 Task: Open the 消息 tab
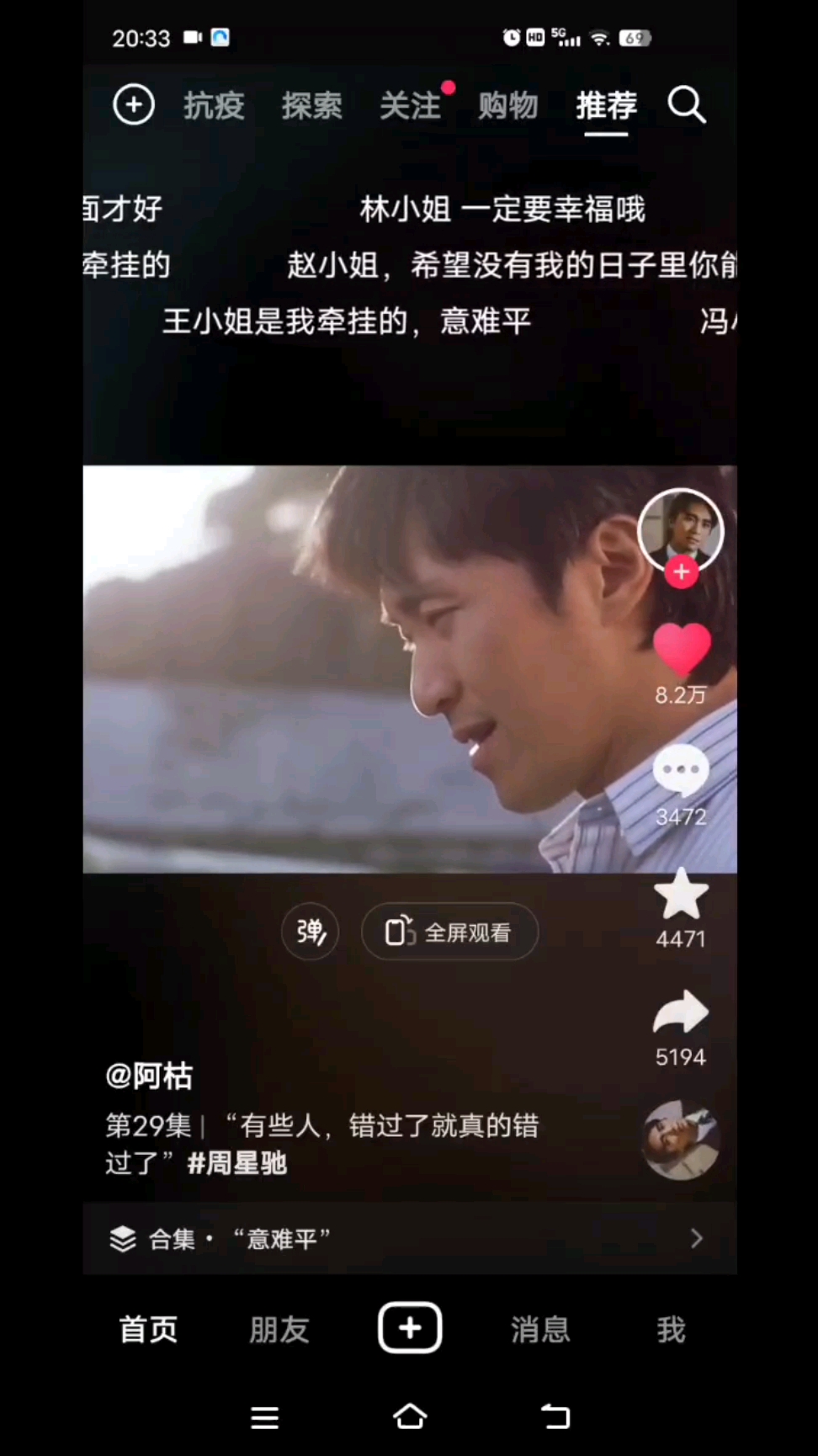pos(540,1330)
